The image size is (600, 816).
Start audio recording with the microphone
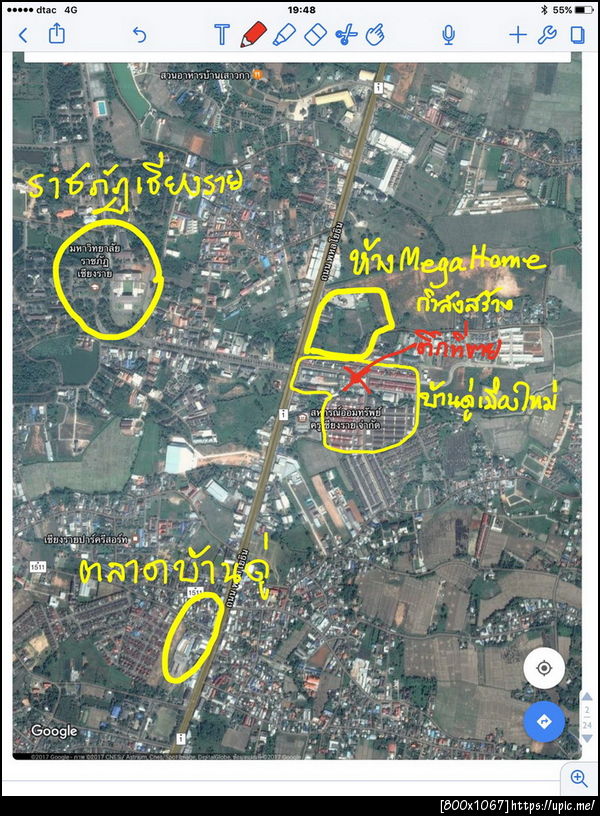449,35
